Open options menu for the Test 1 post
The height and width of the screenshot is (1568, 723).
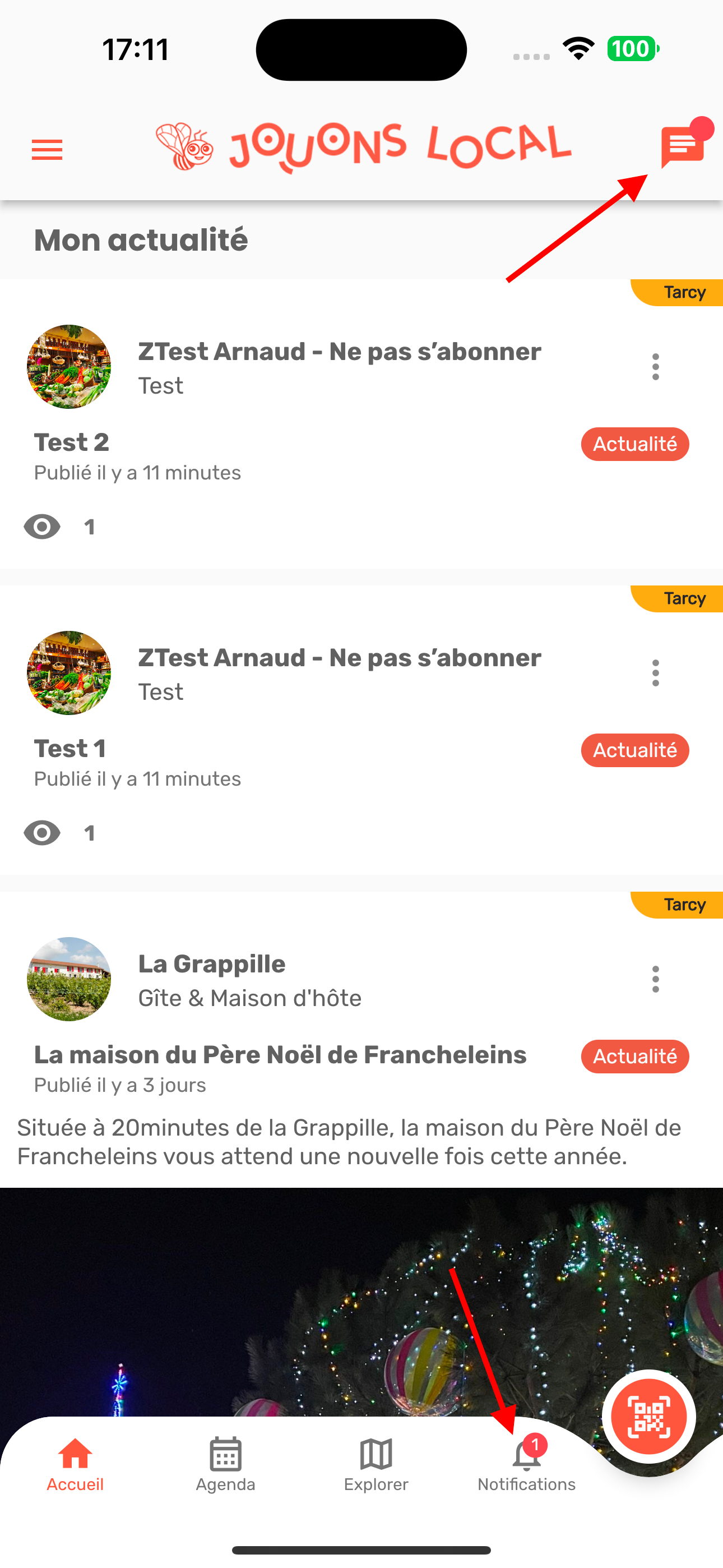(x=655, y=673)
